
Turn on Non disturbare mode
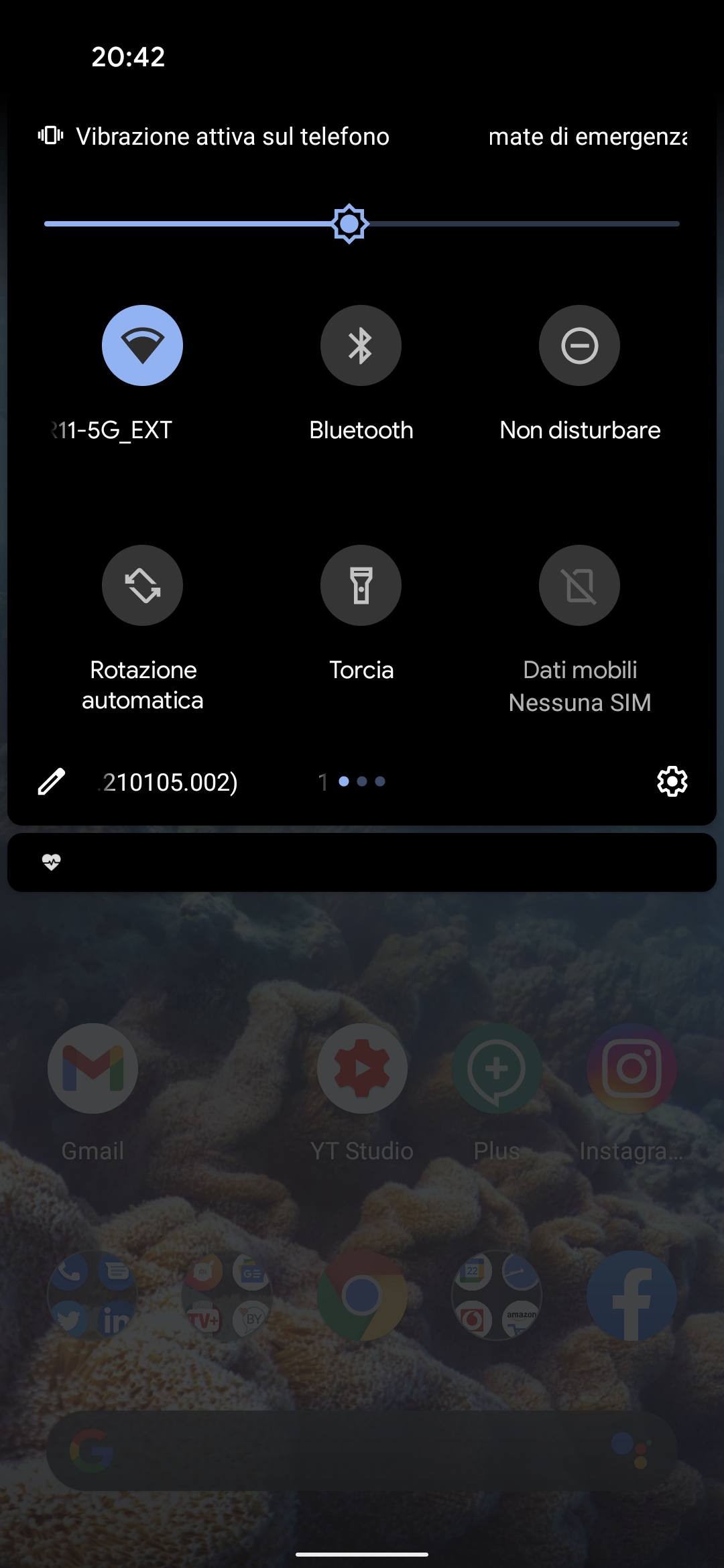point(579,345)
